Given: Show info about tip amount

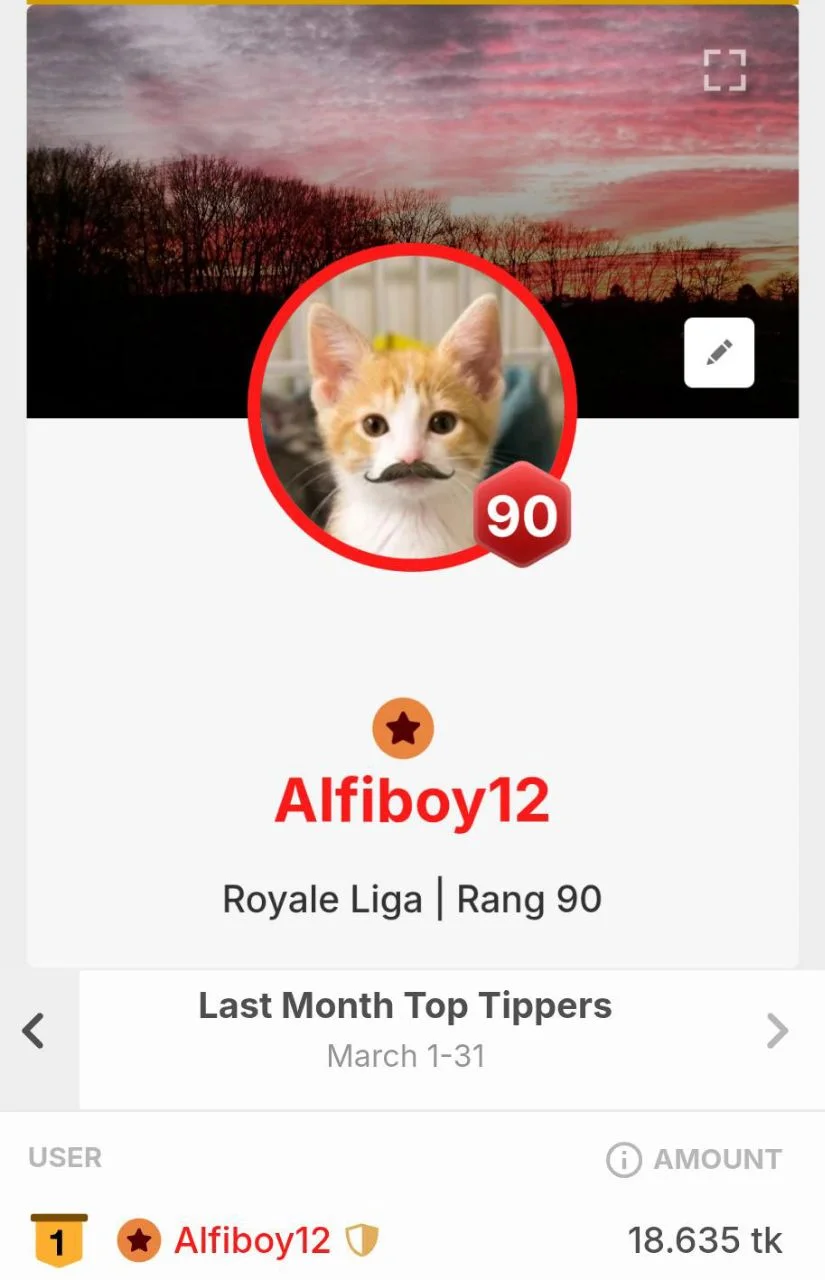Looking at the screenshot, I should tap(623, 1160).
